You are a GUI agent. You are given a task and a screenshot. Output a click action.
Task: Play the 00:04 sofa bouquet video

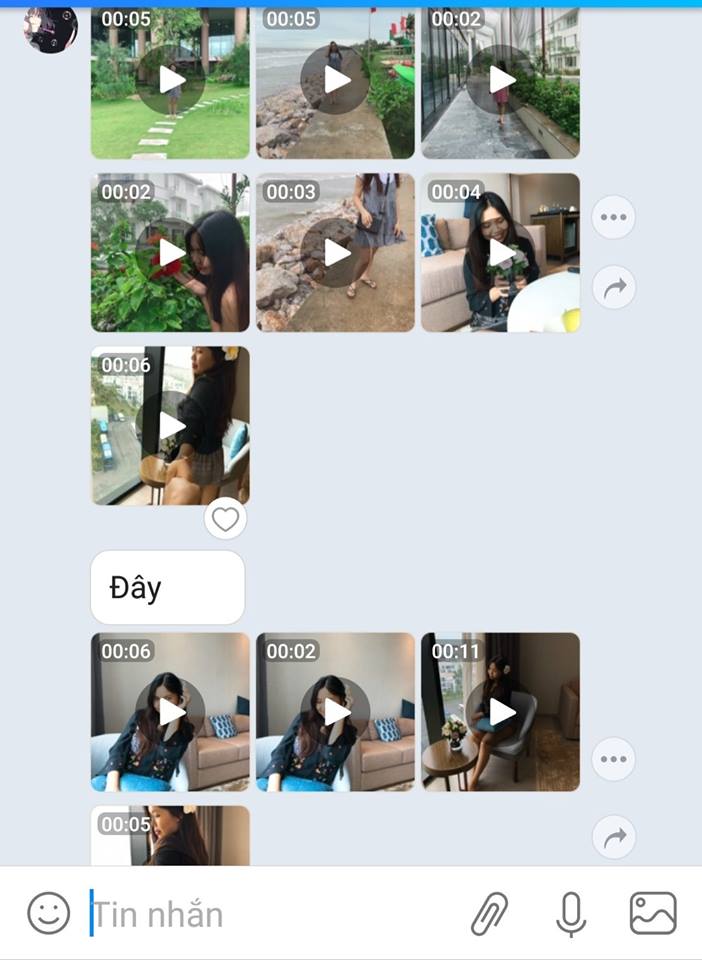501,253
